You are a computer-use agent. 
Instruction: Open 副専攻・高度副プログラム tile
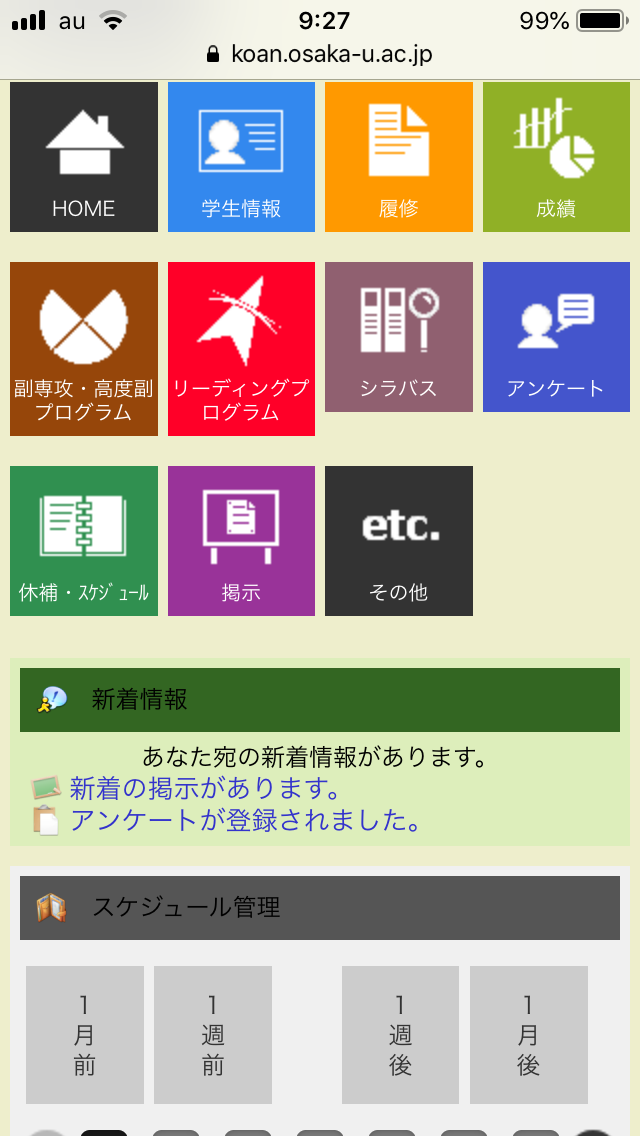pyautogui.click(x=84, y=349)
